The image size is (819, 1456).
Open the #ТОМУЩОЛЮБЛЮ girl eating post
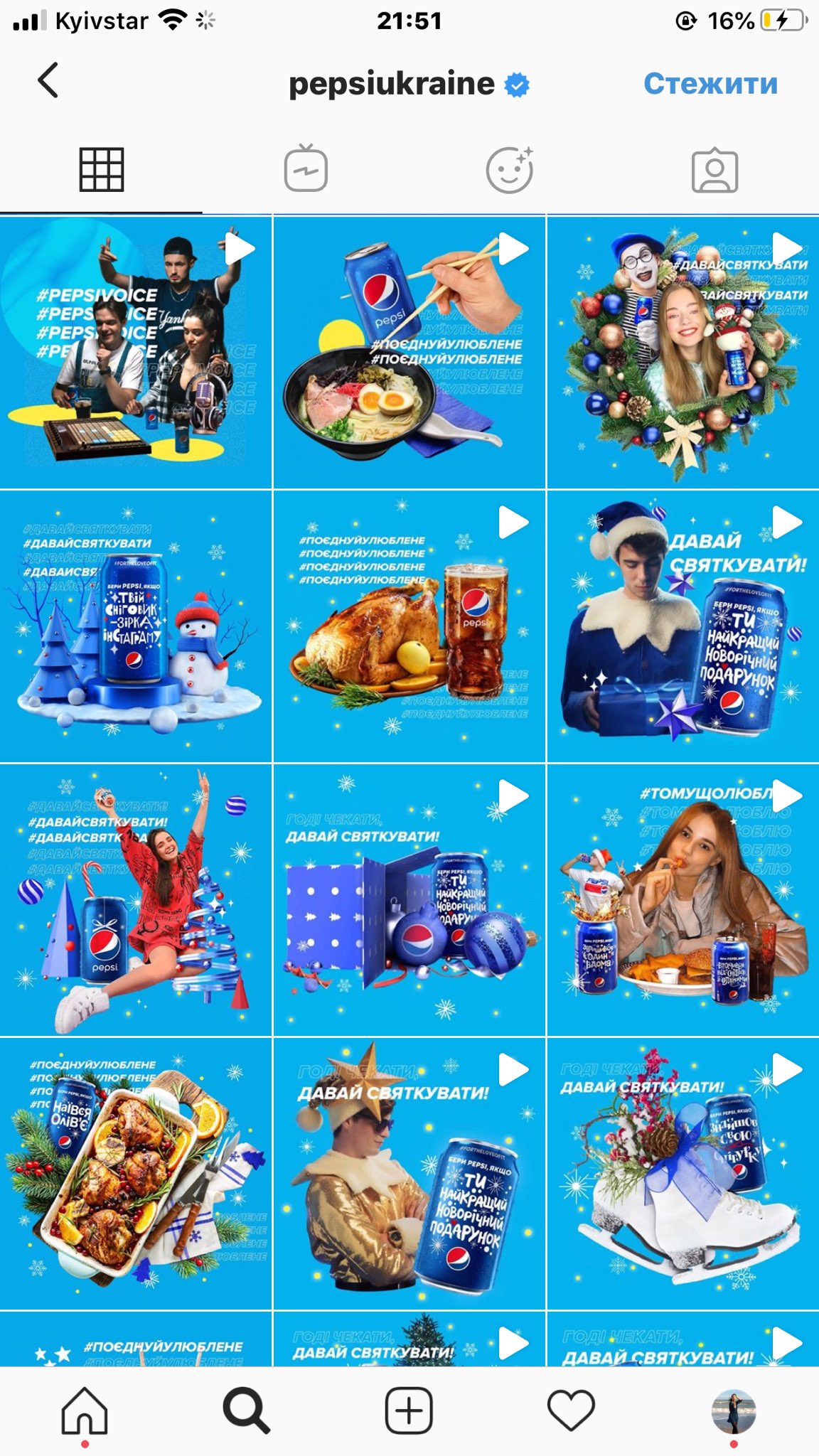(x=683, y=900)
